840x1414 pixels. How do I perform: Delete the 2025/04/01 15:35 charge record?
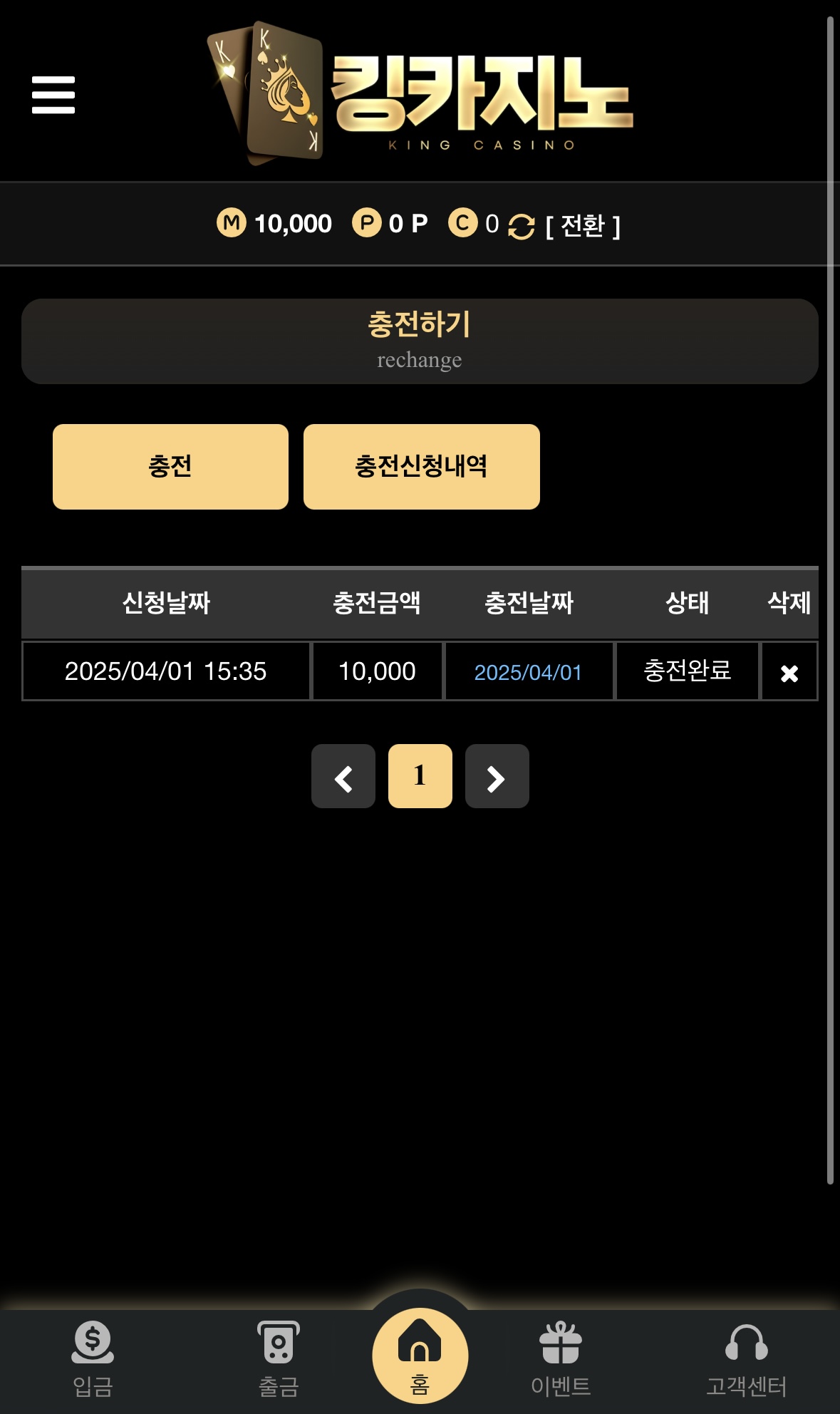coord(789,672)
